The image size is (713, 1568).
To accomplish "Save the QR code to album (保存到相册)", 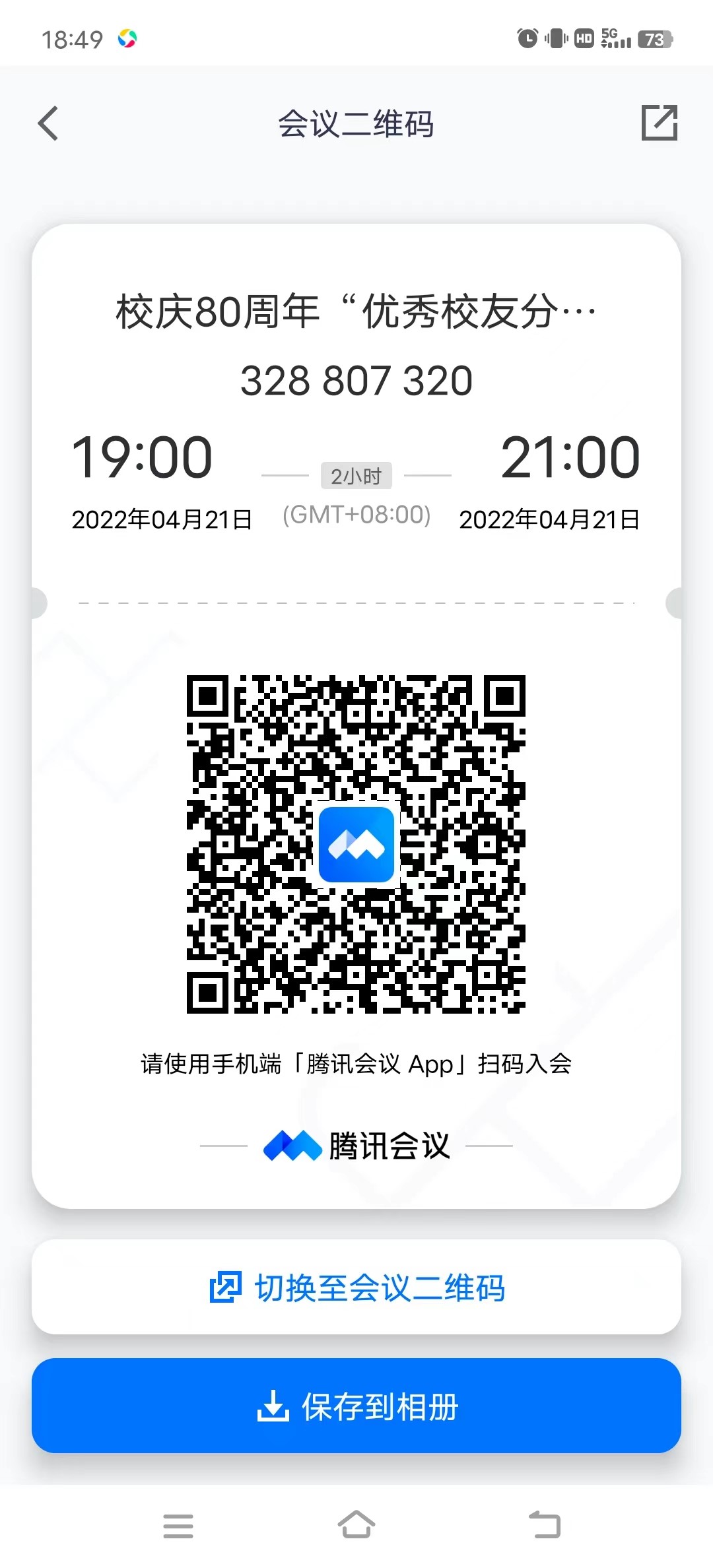I will coord(356,1406).
